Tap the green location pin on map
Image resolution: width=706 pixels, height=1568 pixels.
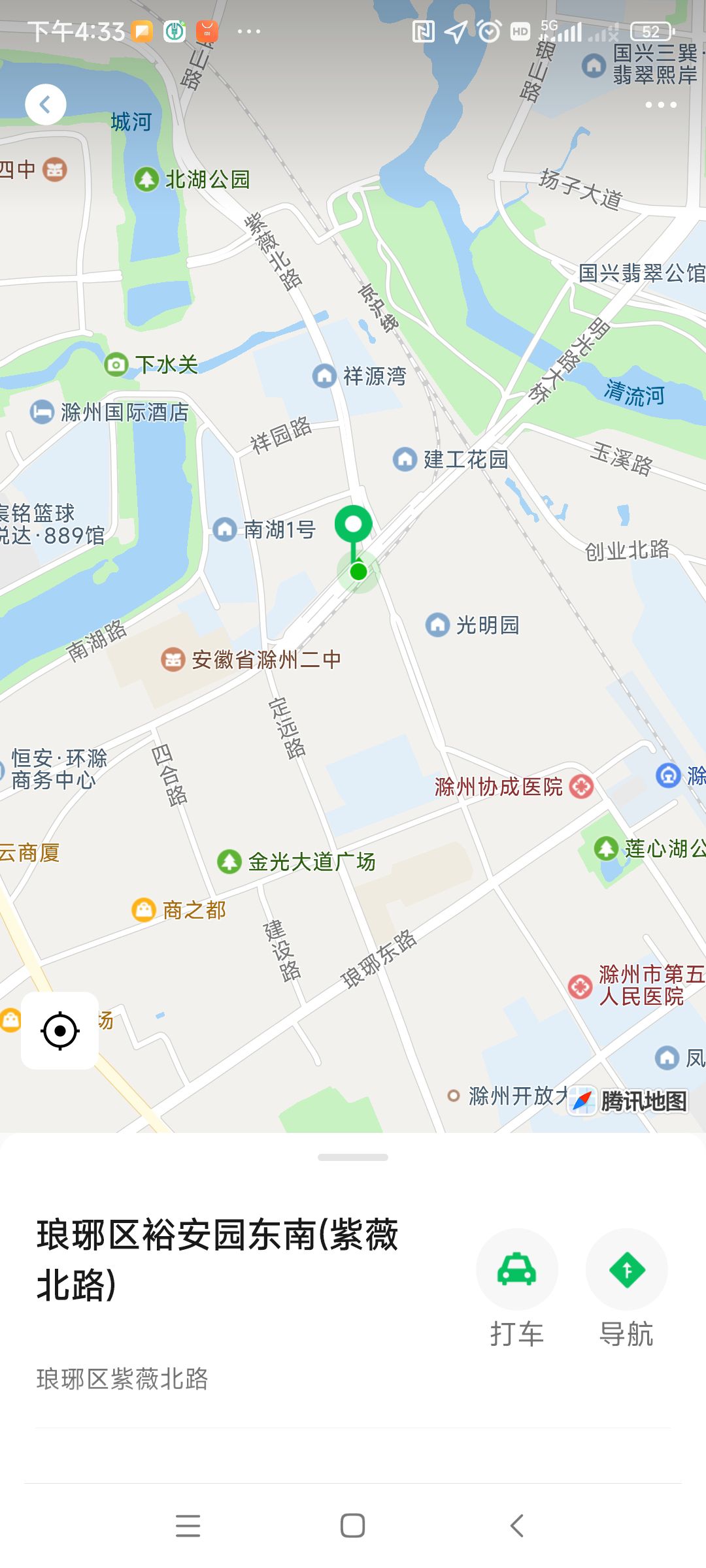pyautogui.click(x=354, y=526)
